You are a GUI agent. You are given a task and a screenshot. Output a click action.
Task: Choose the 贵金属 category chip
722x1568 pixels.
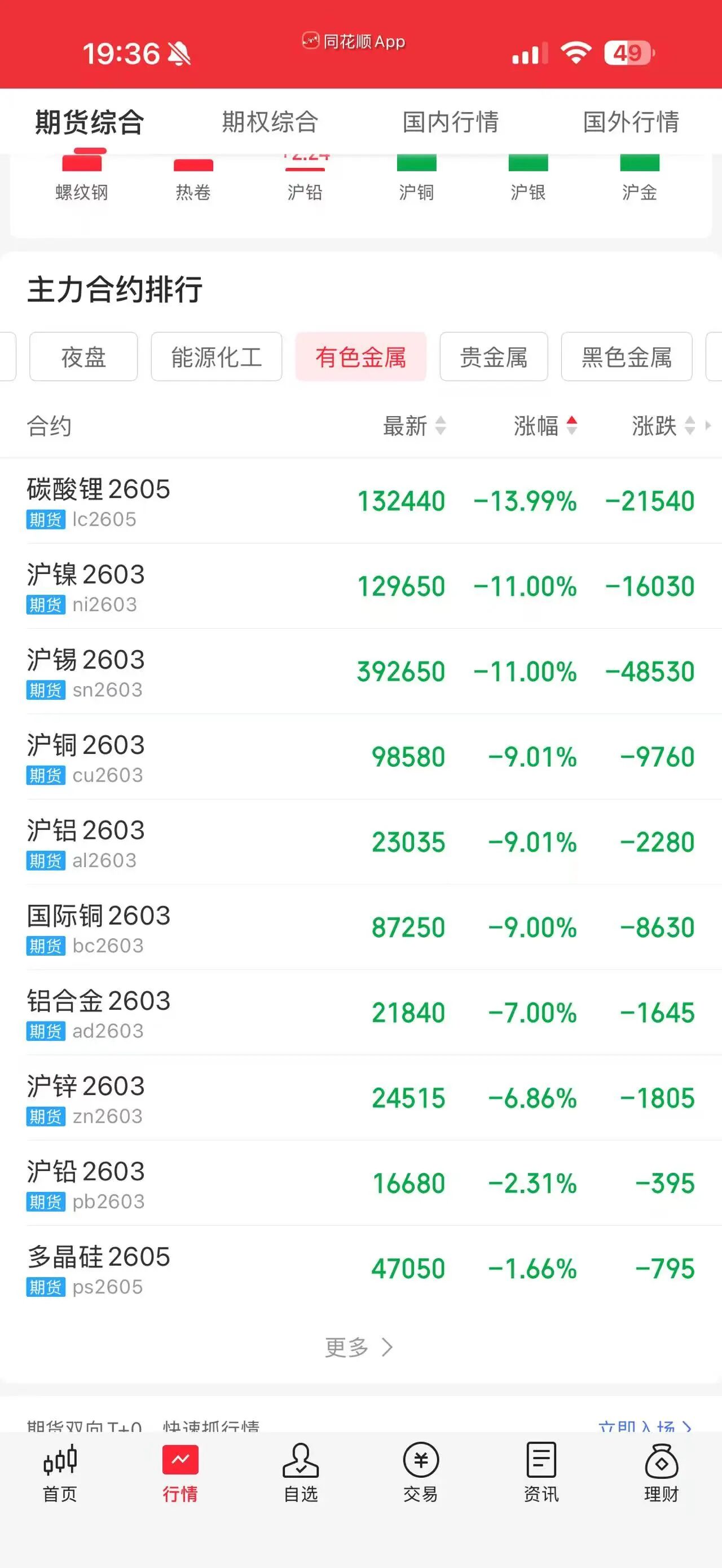(493, 357)
